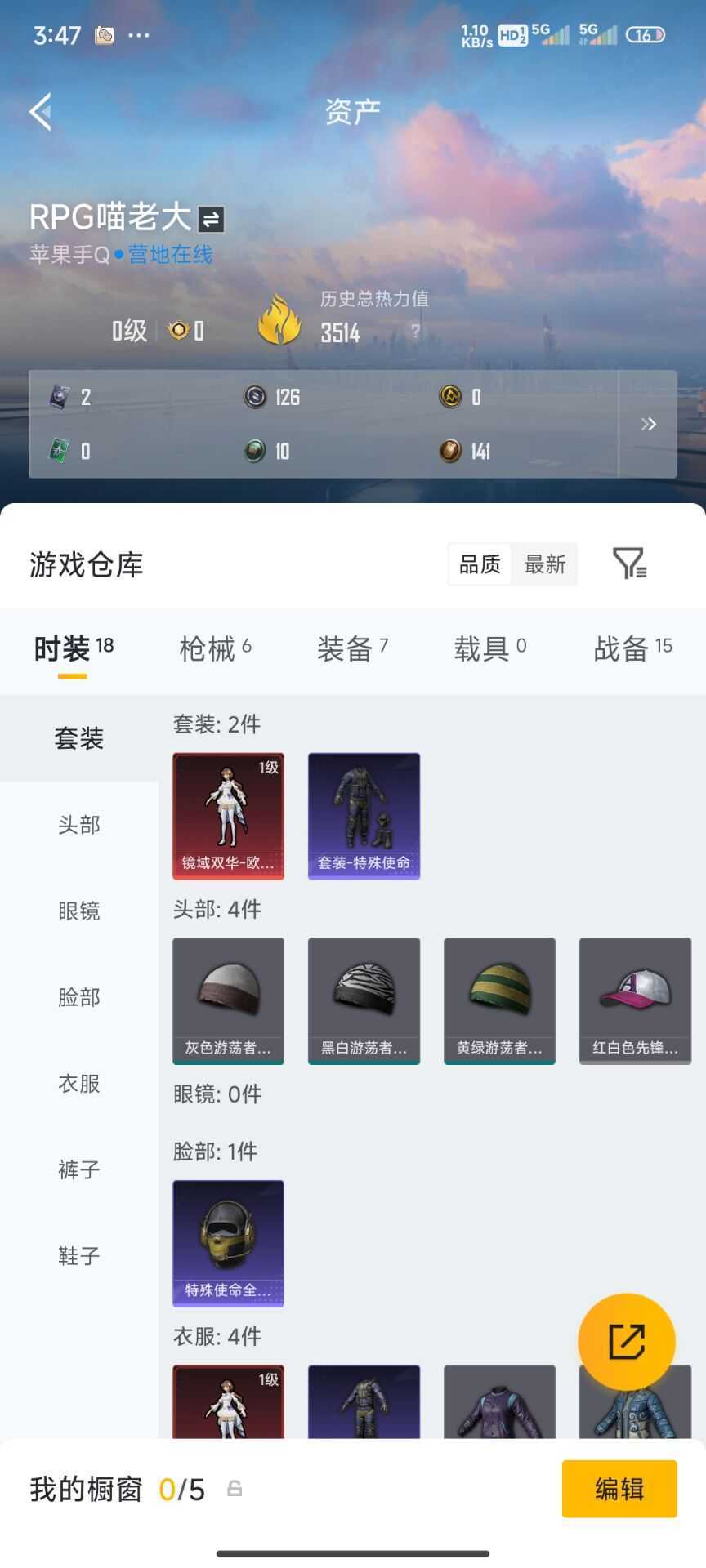This screenshot has height=1568, width=706.
Task: Switch to the 战备 tab
Action: (x=632, y=649)
